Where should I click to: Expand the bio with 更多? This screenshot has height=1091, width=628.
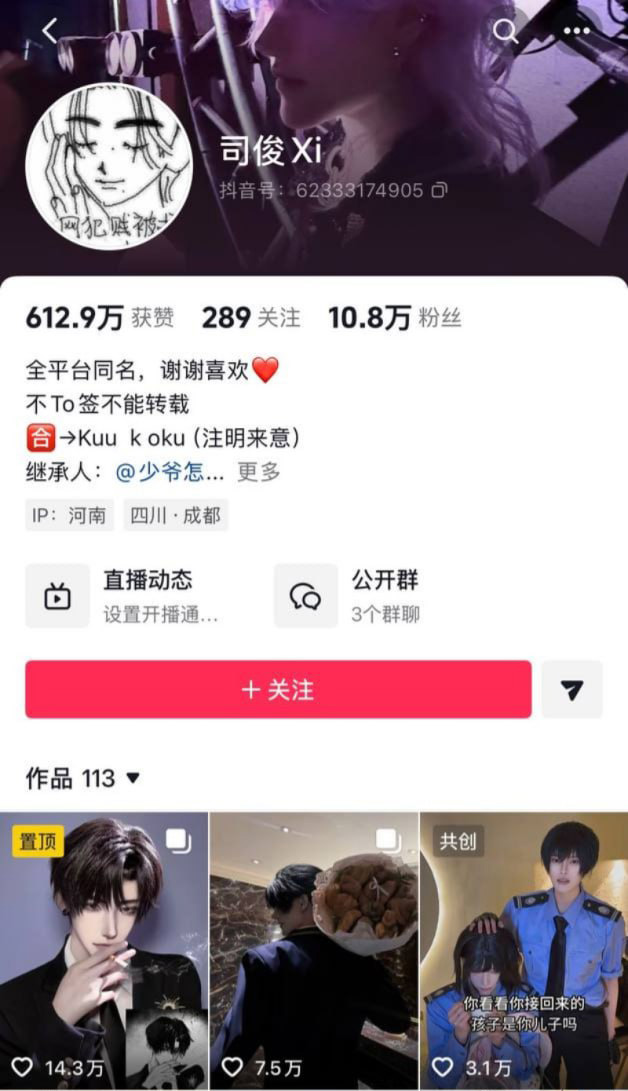pos(258,472)
